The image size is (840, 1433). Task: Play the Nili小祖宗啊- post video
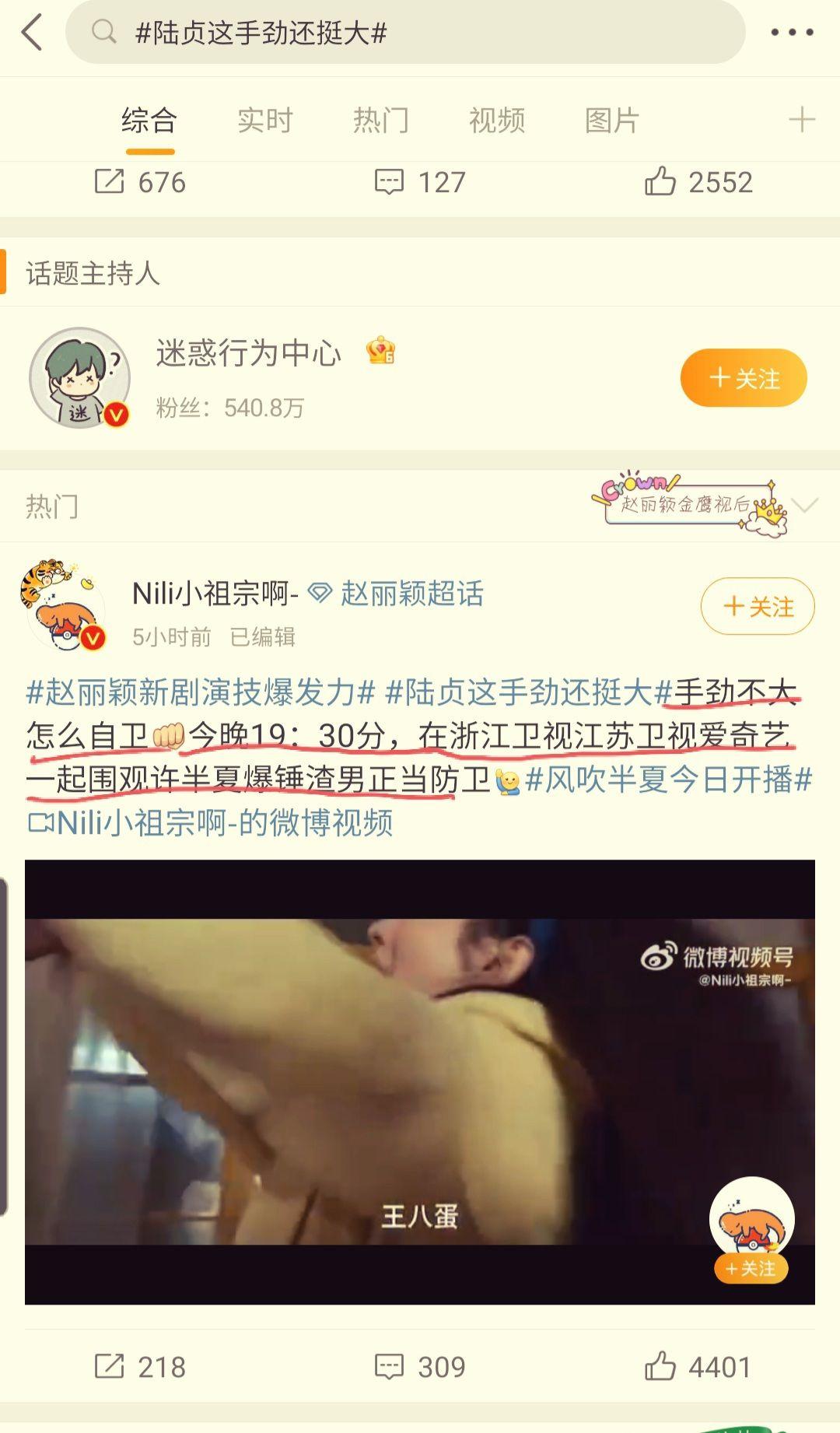point(420,1081)
